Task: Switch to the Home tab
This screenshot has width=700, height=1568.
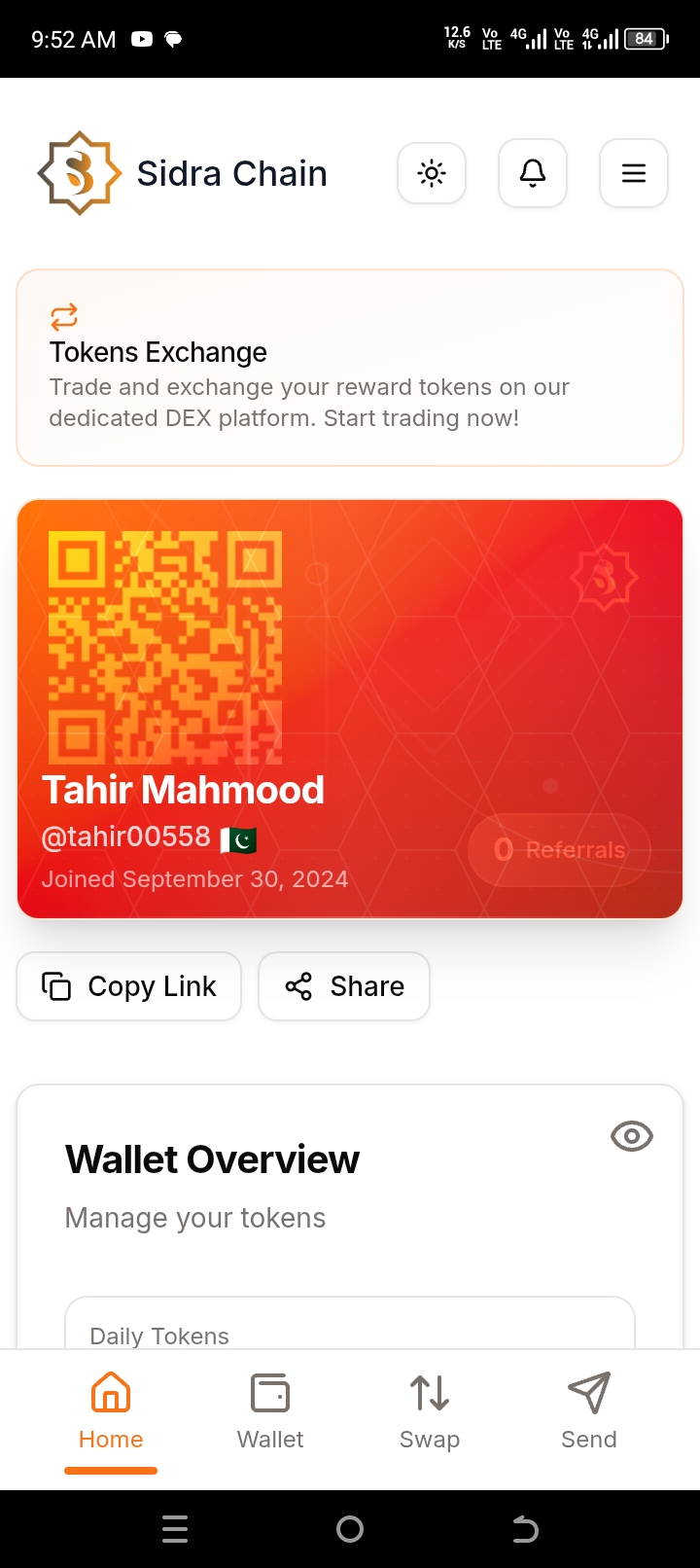Action: (111, 1408)
